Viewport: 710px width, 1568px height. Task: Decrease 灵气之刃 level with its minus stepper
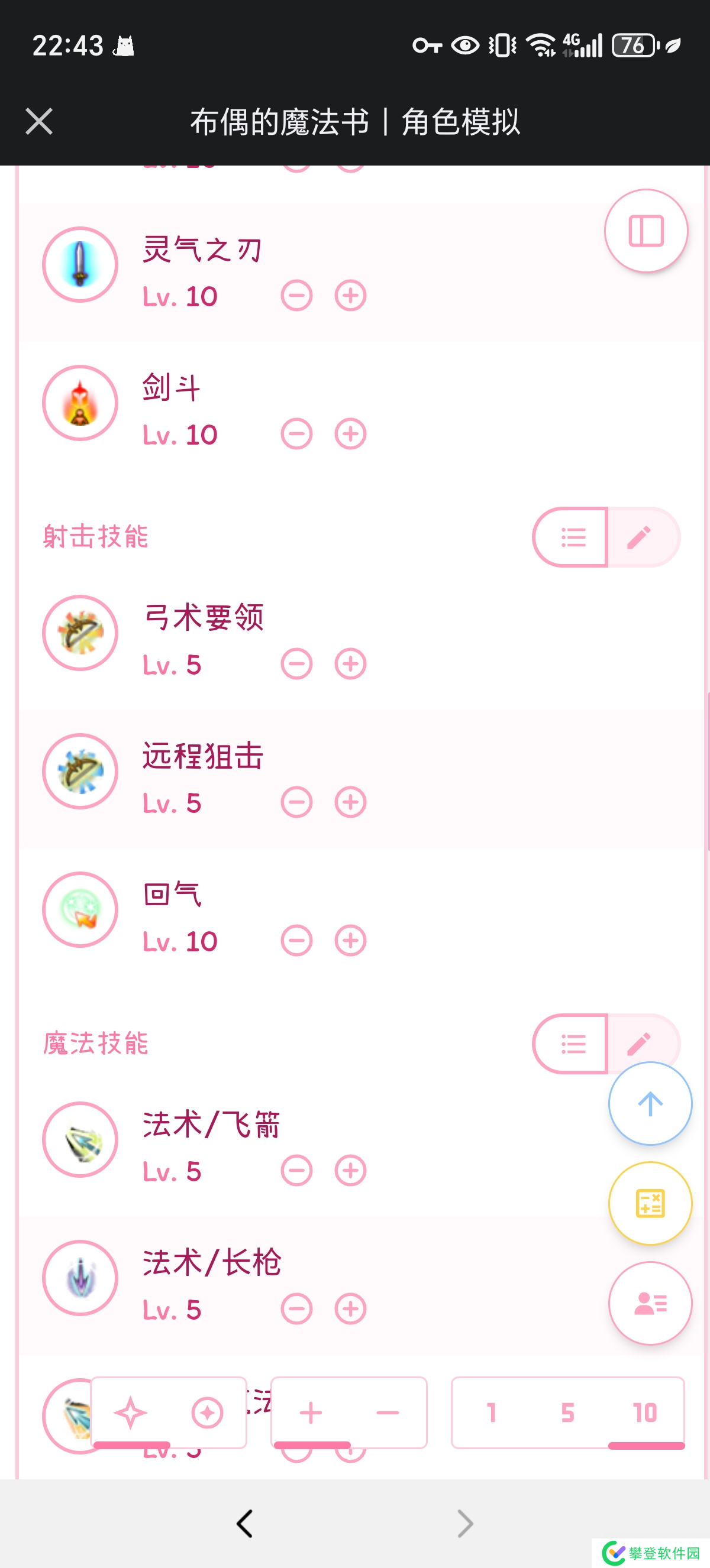click(296, 296)
